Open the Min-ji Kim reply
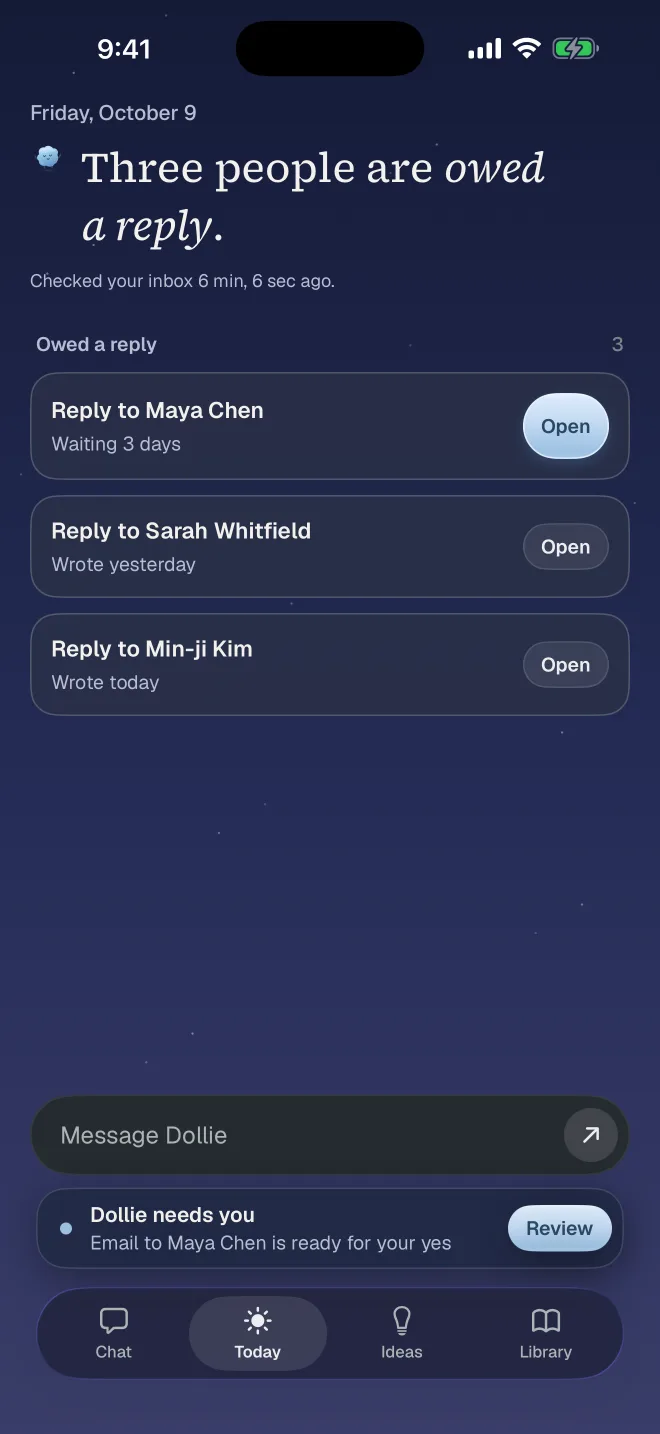 click(x=565, y=665)
